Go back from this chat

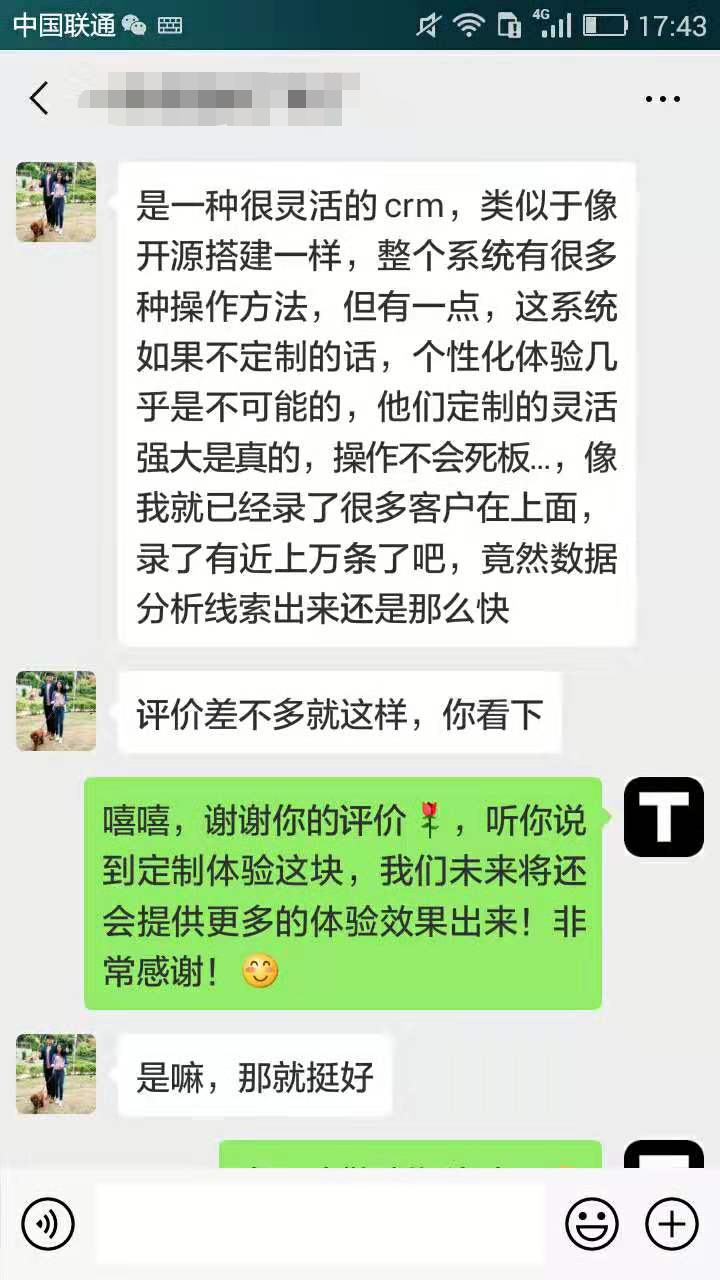pos(39,98)
